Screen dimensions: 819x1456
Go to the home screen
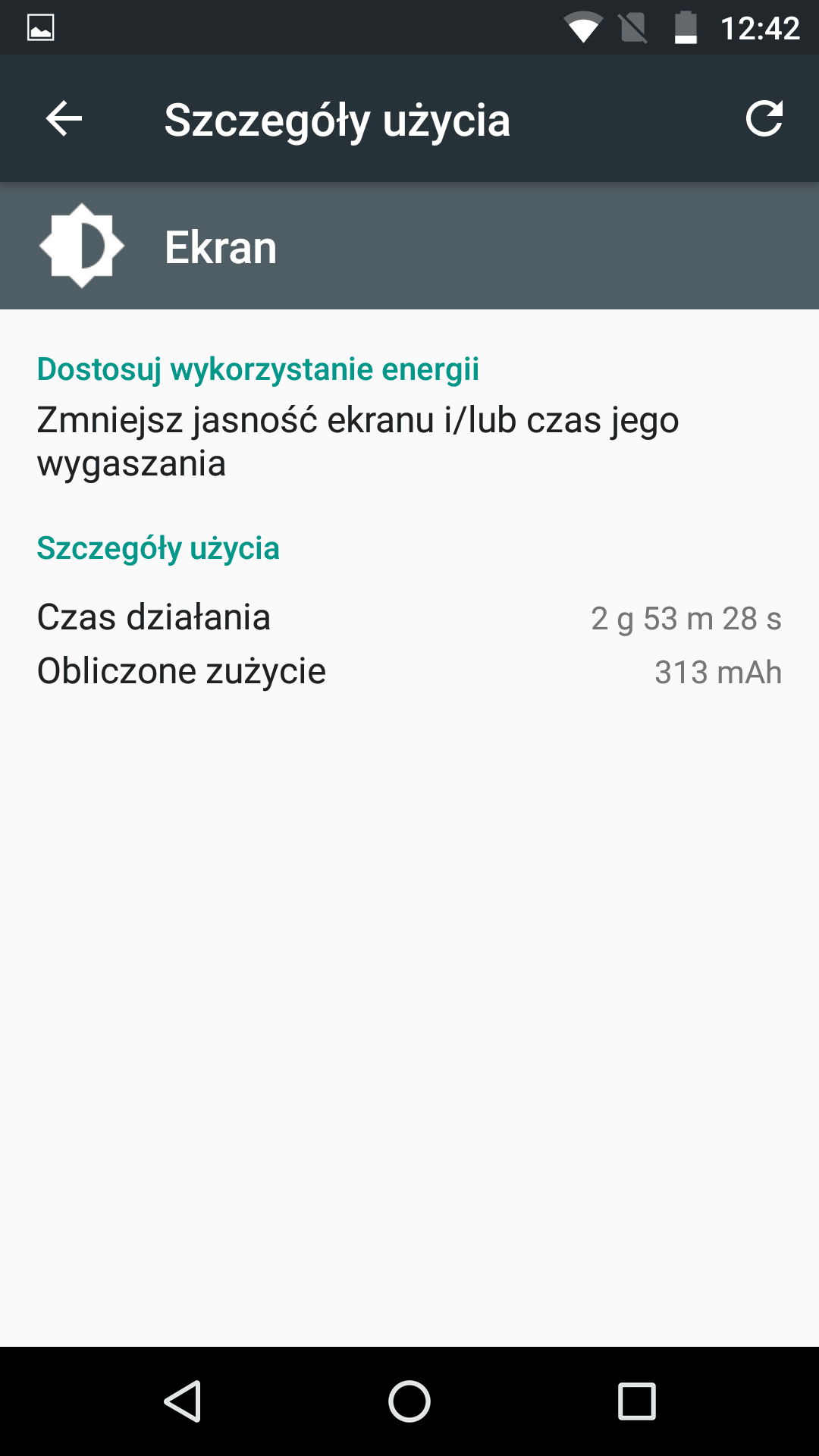click(x=409, y=1401)
